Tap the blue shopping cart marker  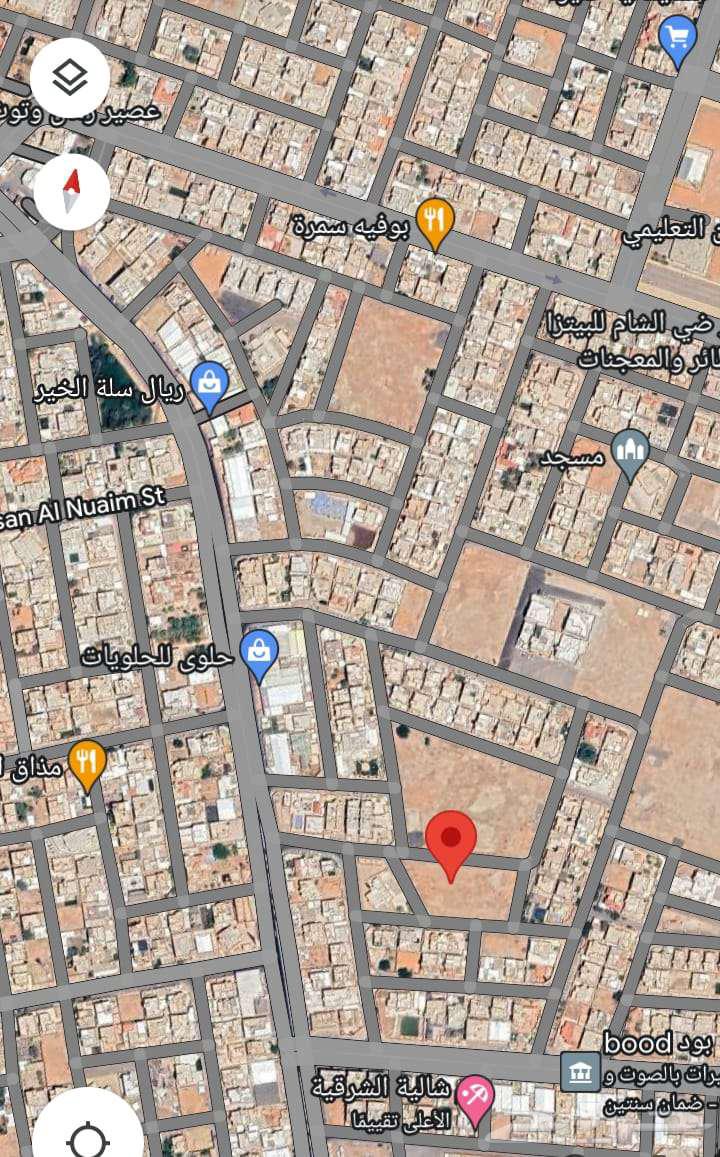coord(678,38)
